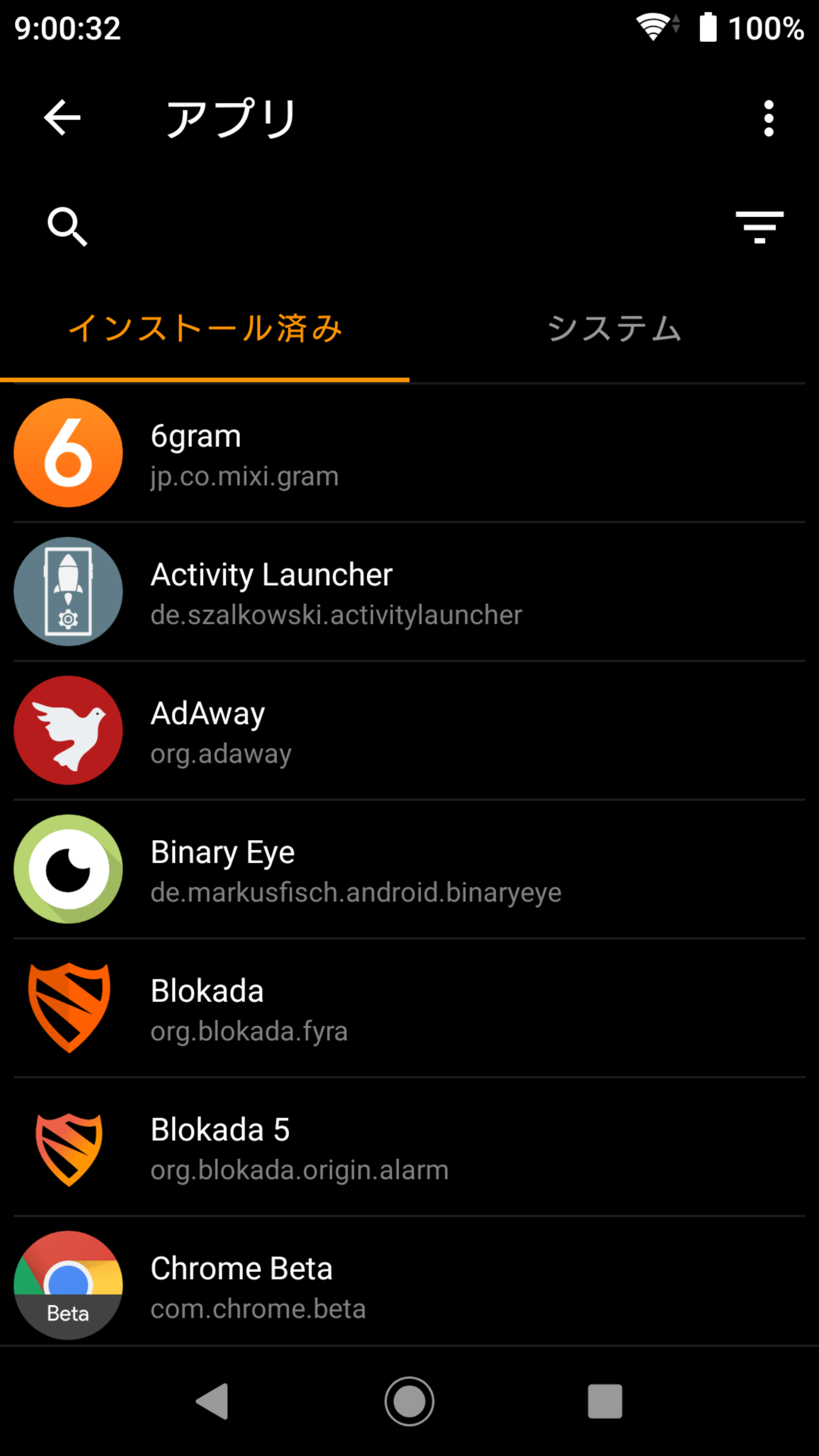Open the 6gram app entry

coord(409,453)
